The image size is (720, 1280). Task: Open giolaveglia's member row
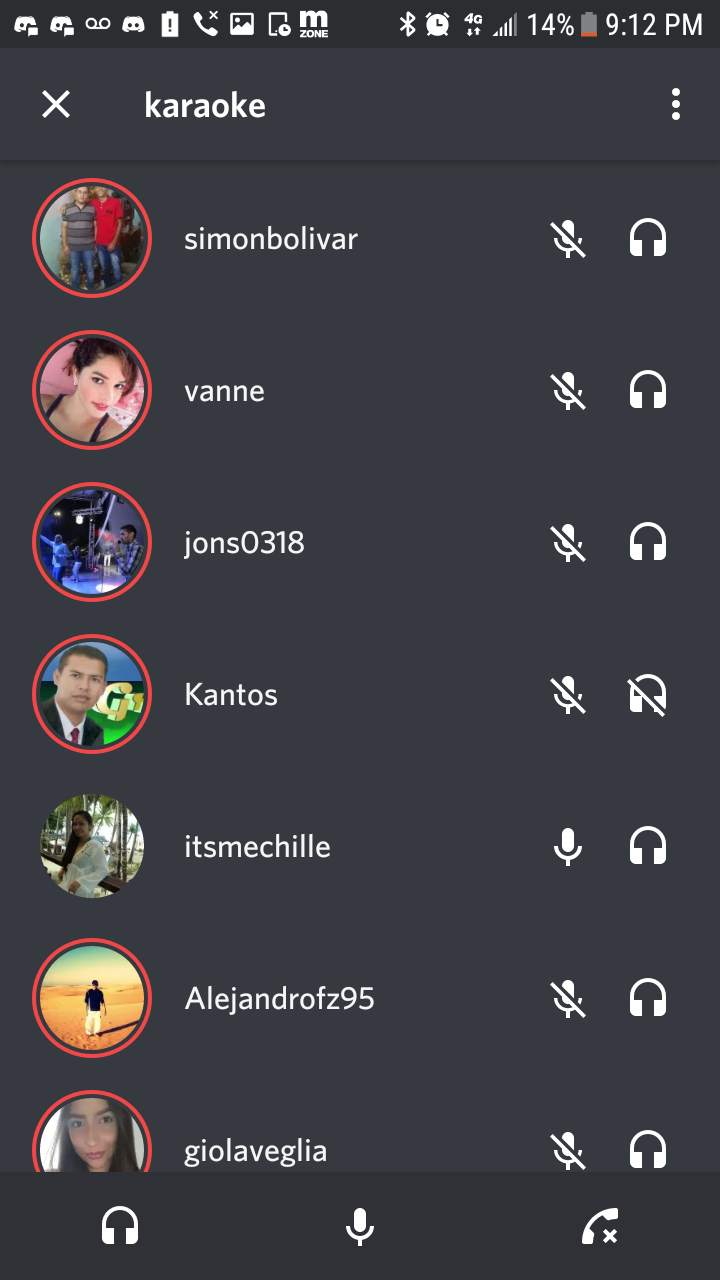[255, 1148]
